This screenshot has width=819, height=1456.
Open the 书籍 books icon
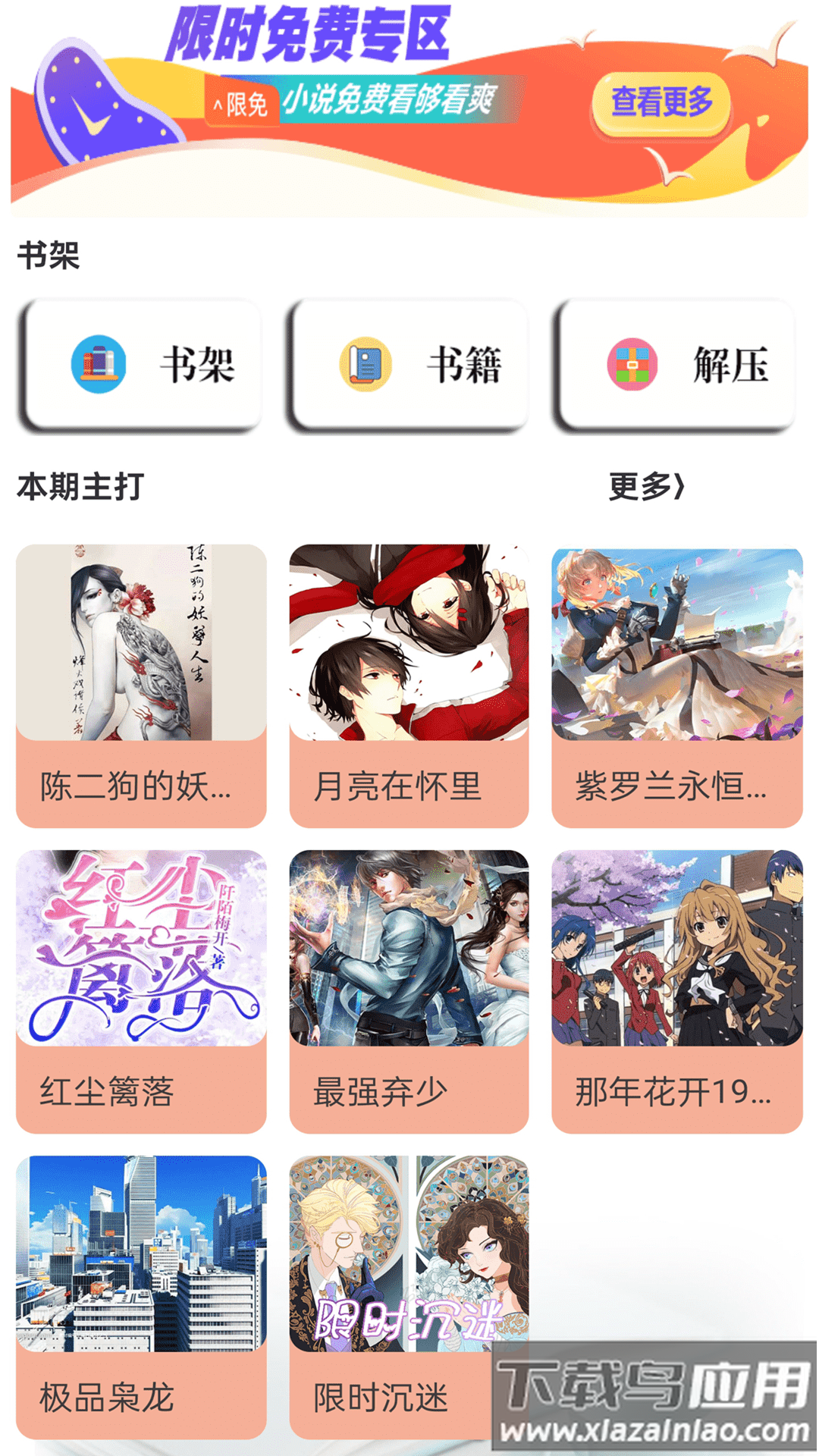coord(364,365)
